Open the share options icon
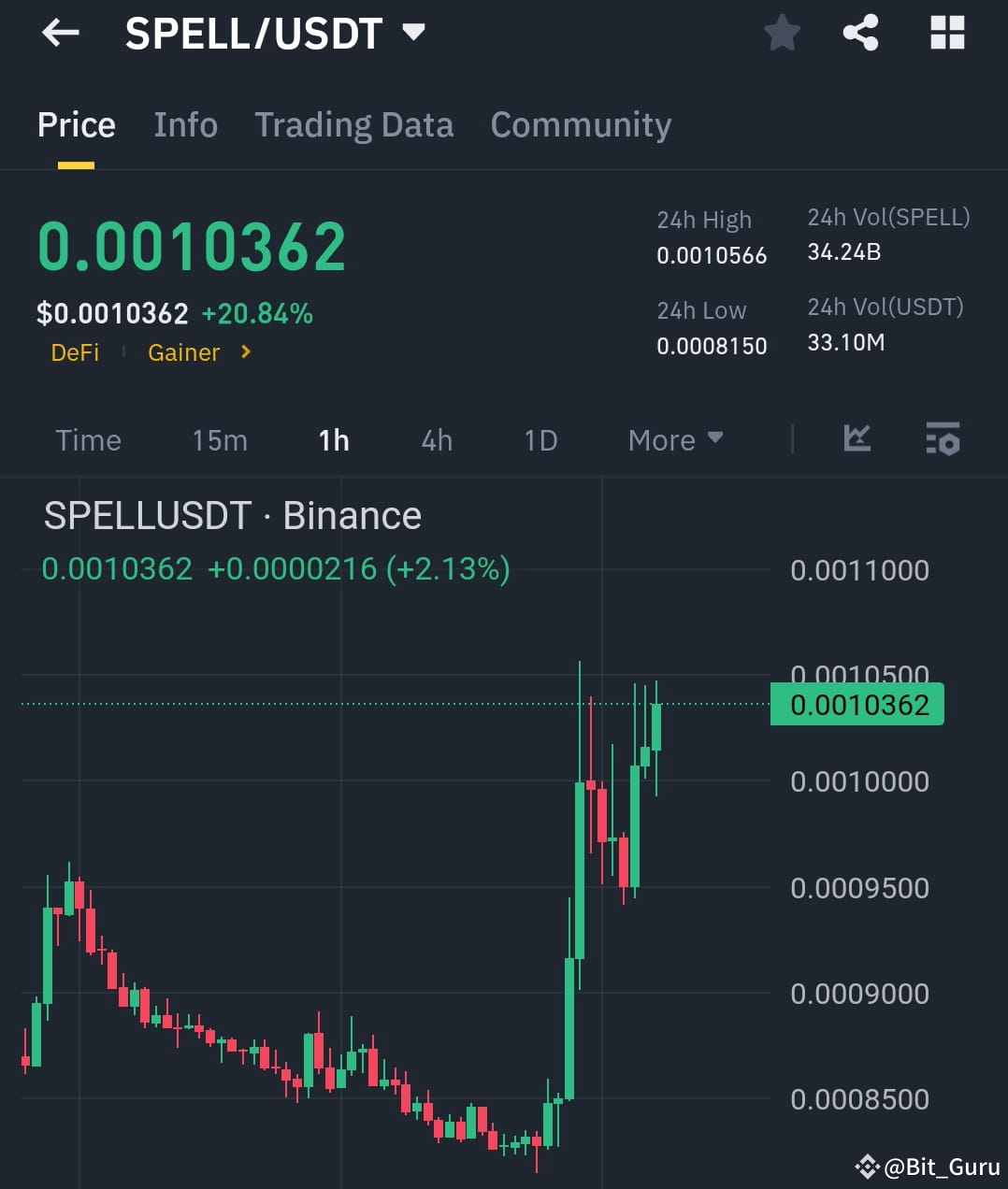Screen dimensions: 1008x1189 tap(860, 33)
